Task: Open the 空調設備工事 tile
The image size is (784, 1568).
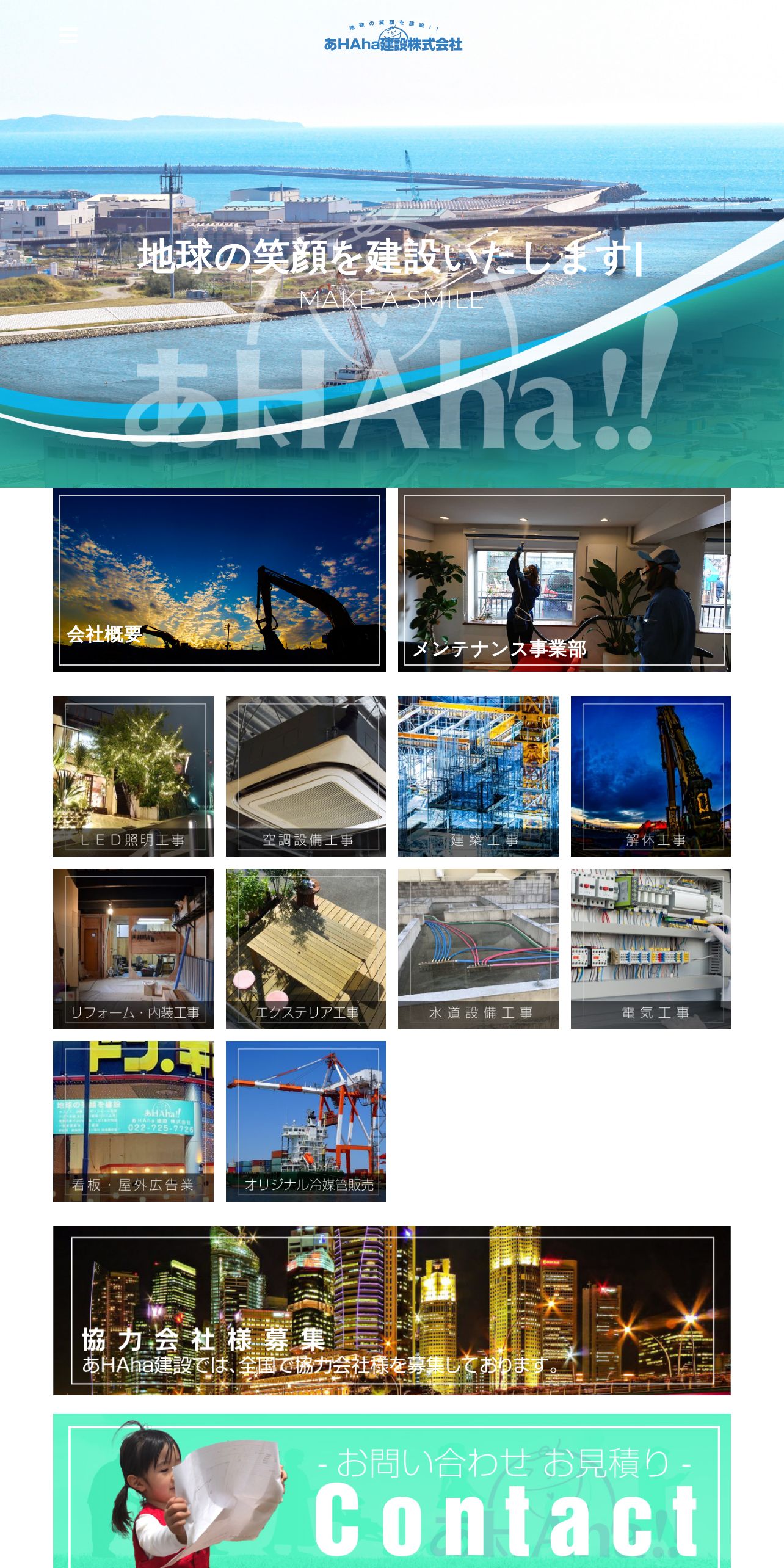Action: click(x=305, y=776)
